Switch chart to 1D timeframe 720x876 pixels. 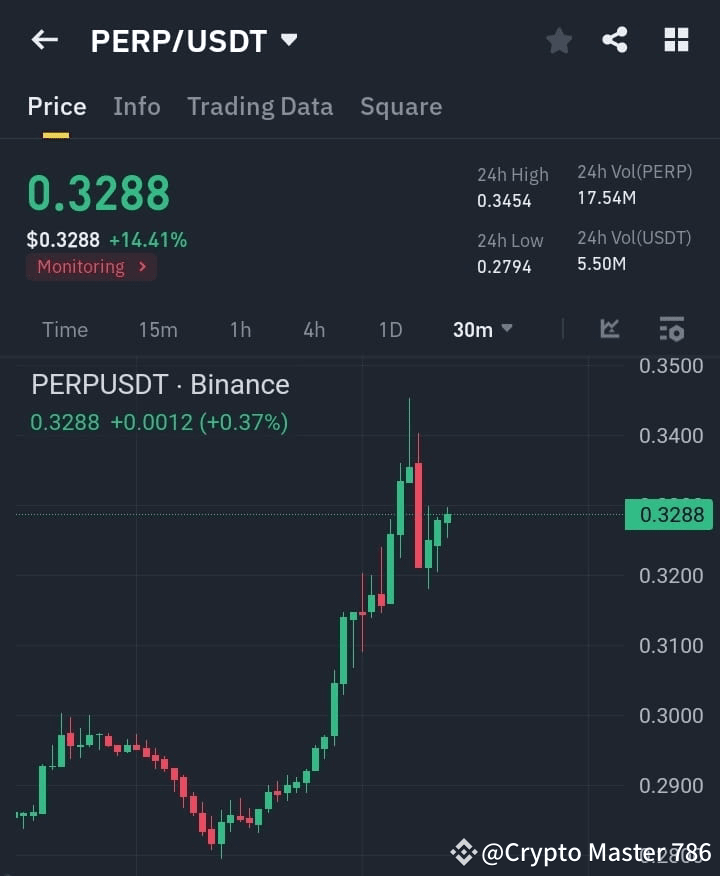(x=390, y=329)
